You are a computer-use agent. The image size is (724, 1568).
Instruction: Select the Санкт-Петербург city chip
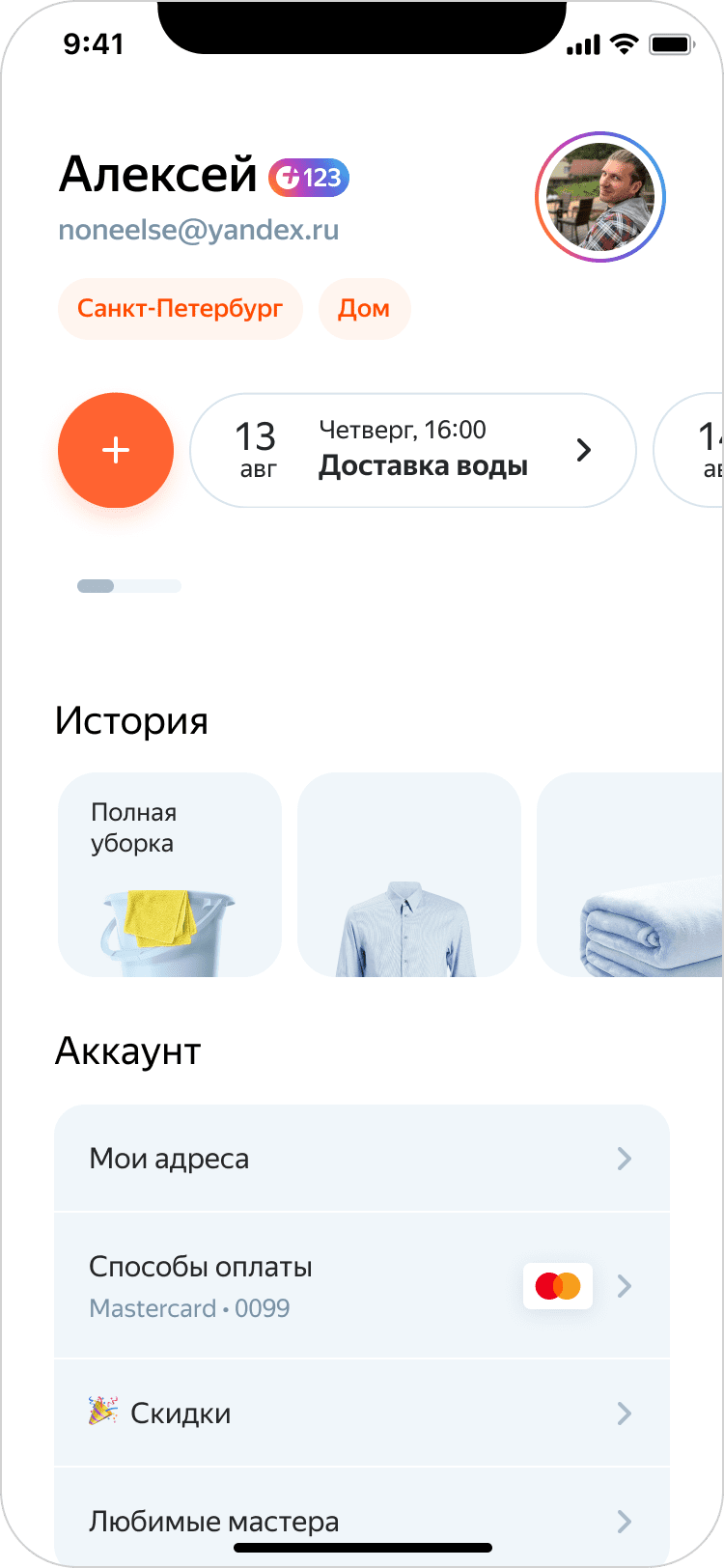181,309
